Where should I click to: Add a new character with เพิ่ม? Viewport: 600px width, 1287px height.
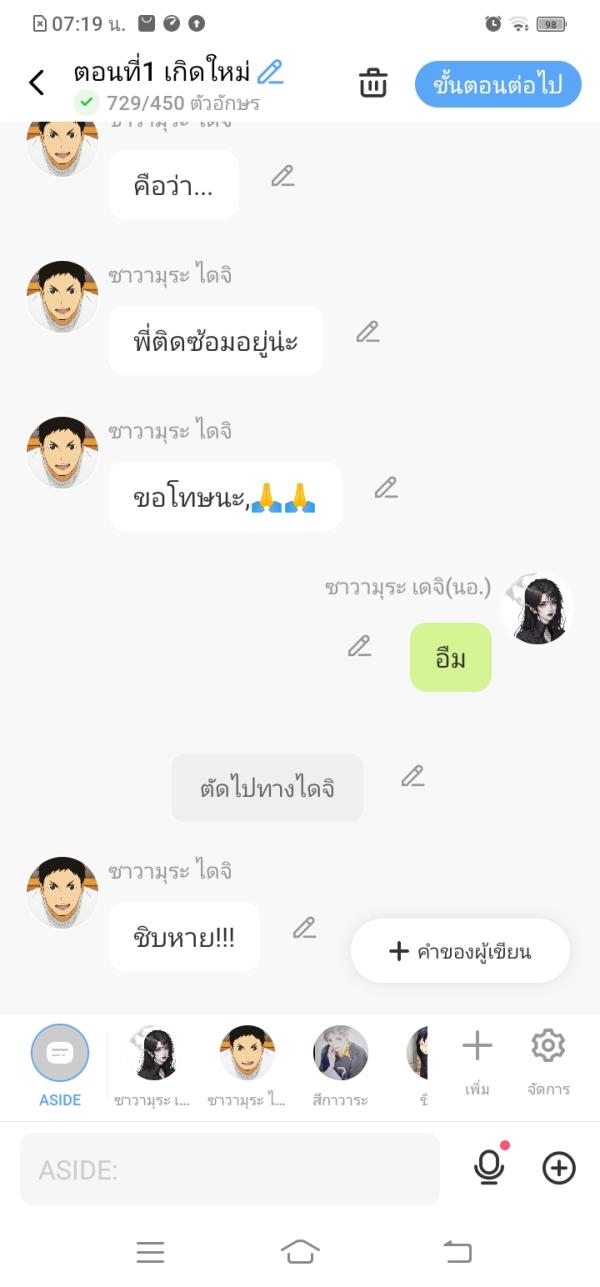click(x=477, y=1062)
